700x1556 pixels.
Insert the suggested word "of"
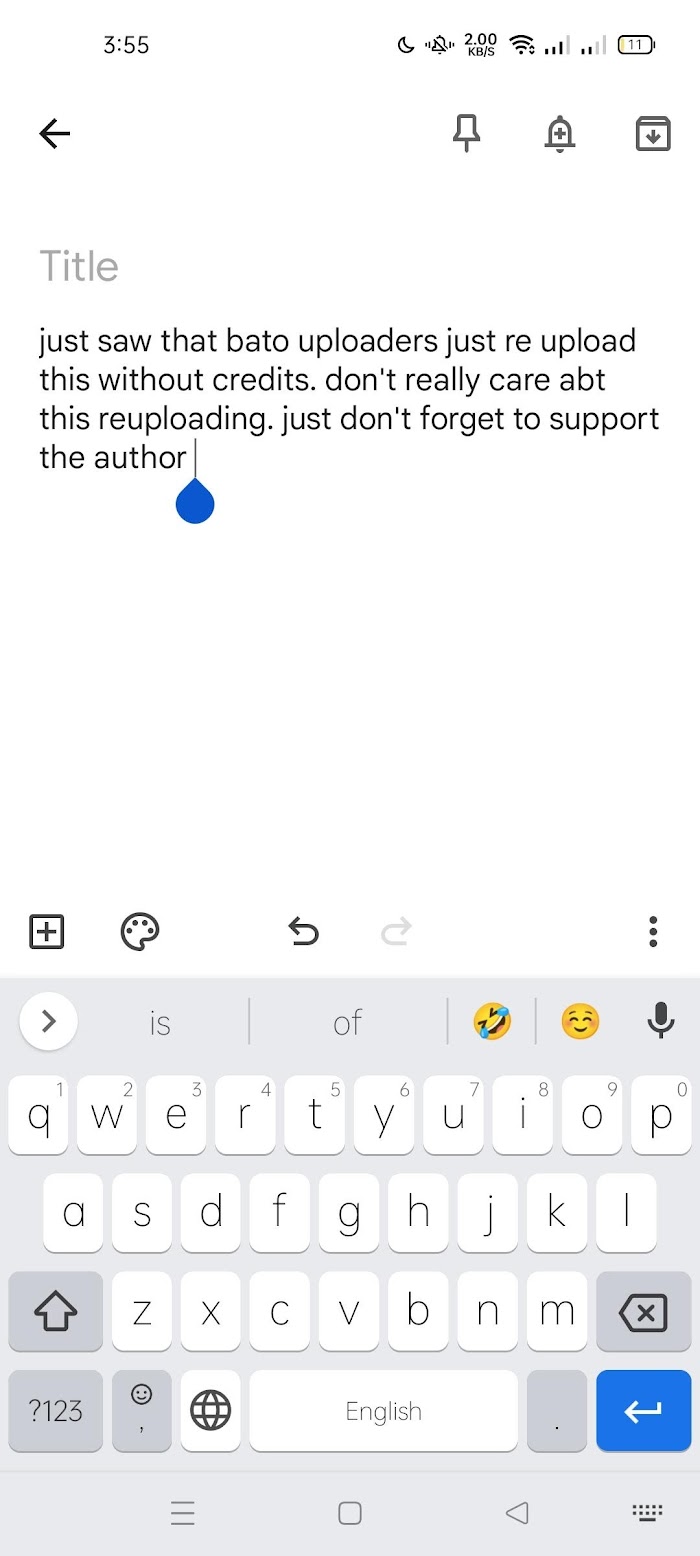pyautogui.click(x=347, y=1022)
